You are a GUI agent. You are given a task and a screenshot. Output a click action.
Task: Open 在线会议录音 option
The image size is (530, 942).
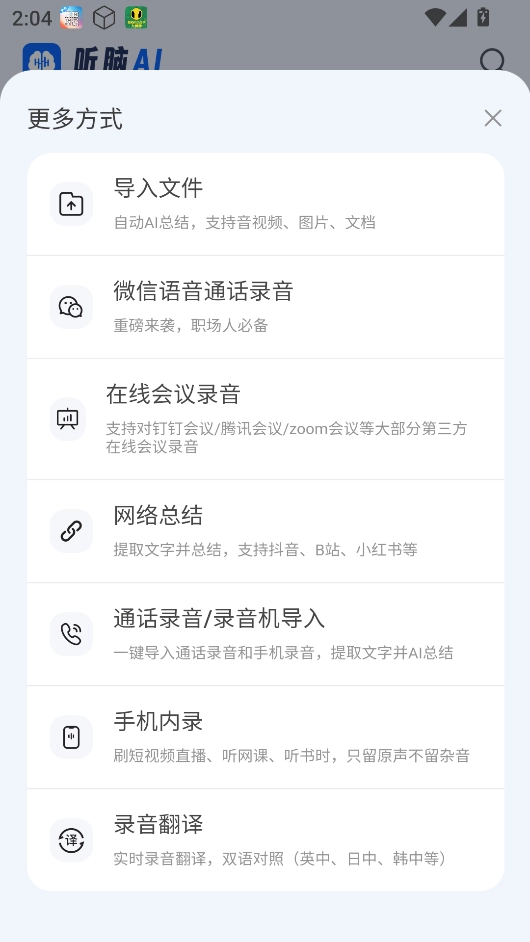[265, 419]
